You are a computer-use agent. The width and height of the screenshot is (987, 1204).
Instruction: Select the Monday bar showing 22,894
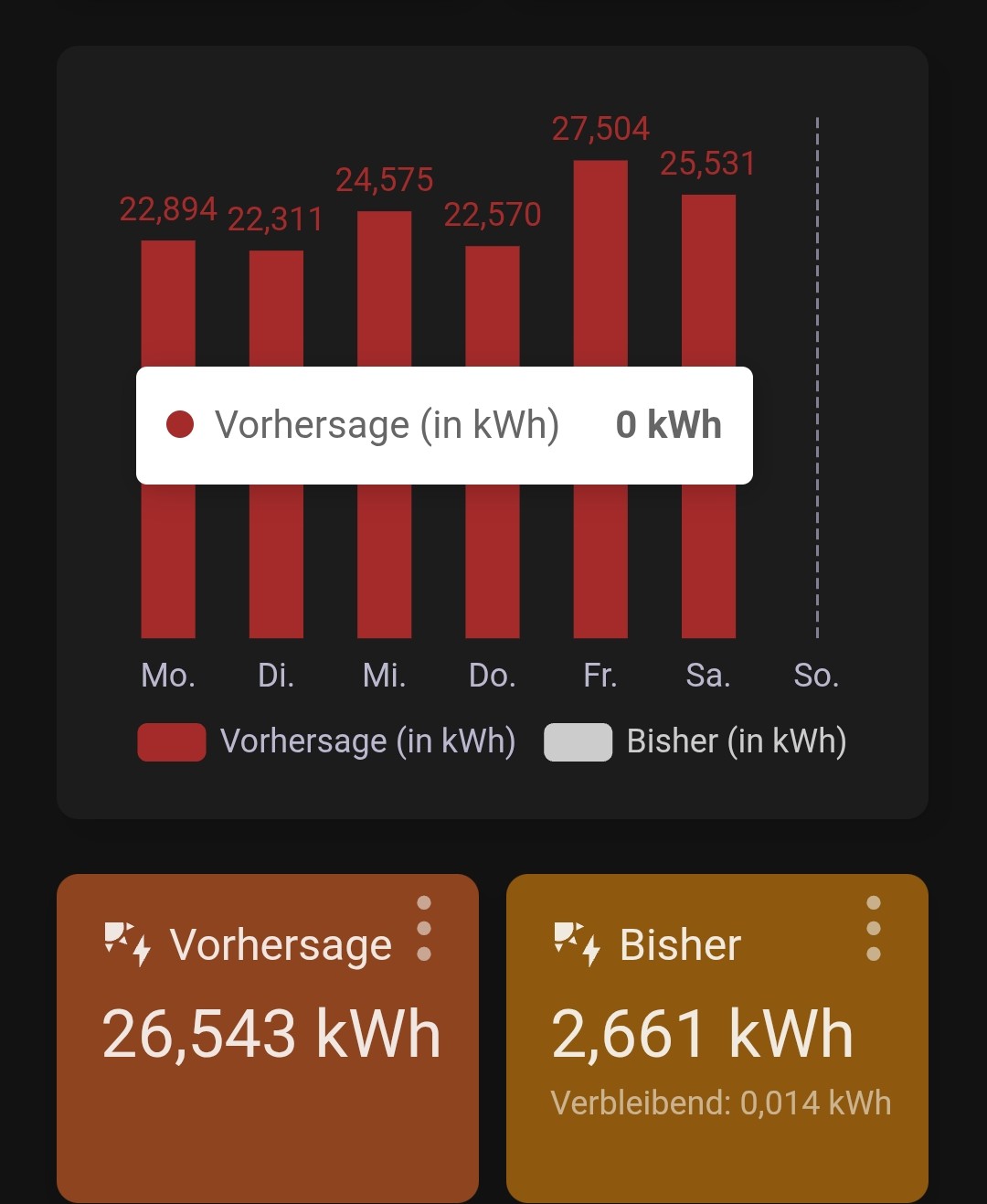click(168, 439)
